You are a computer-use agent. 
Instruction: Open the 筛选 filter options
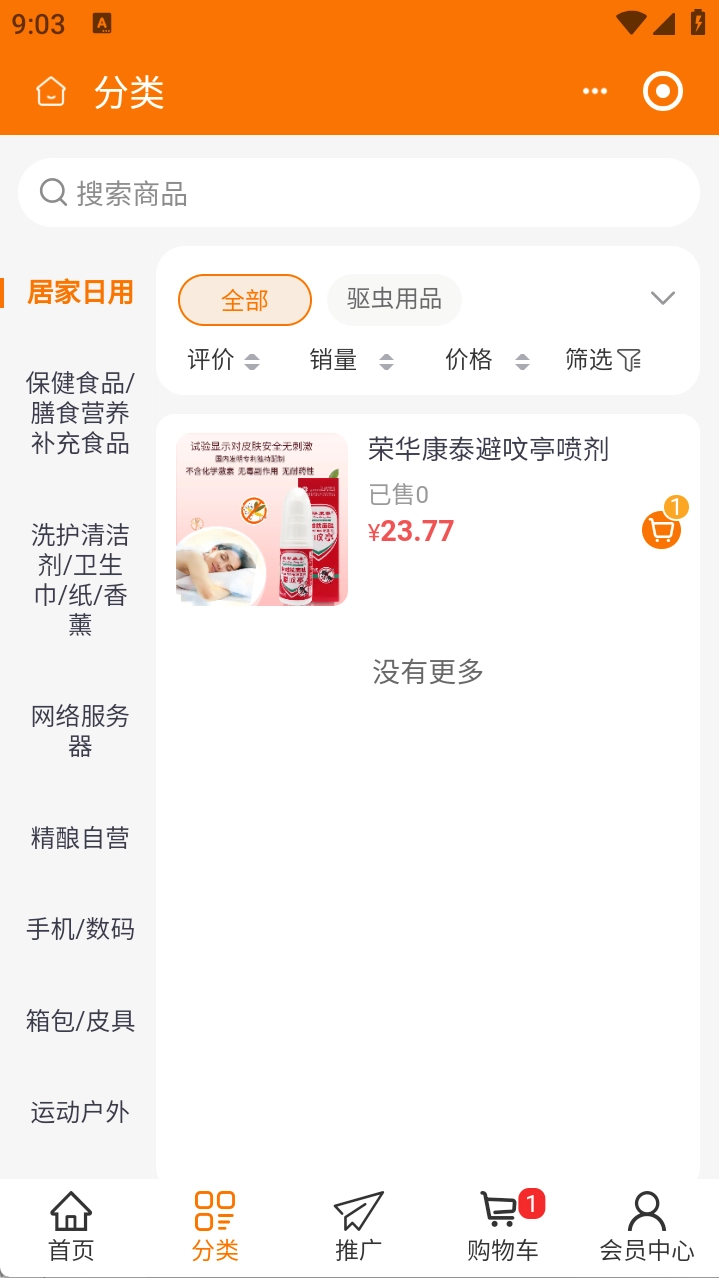click(x=603, y=360)
